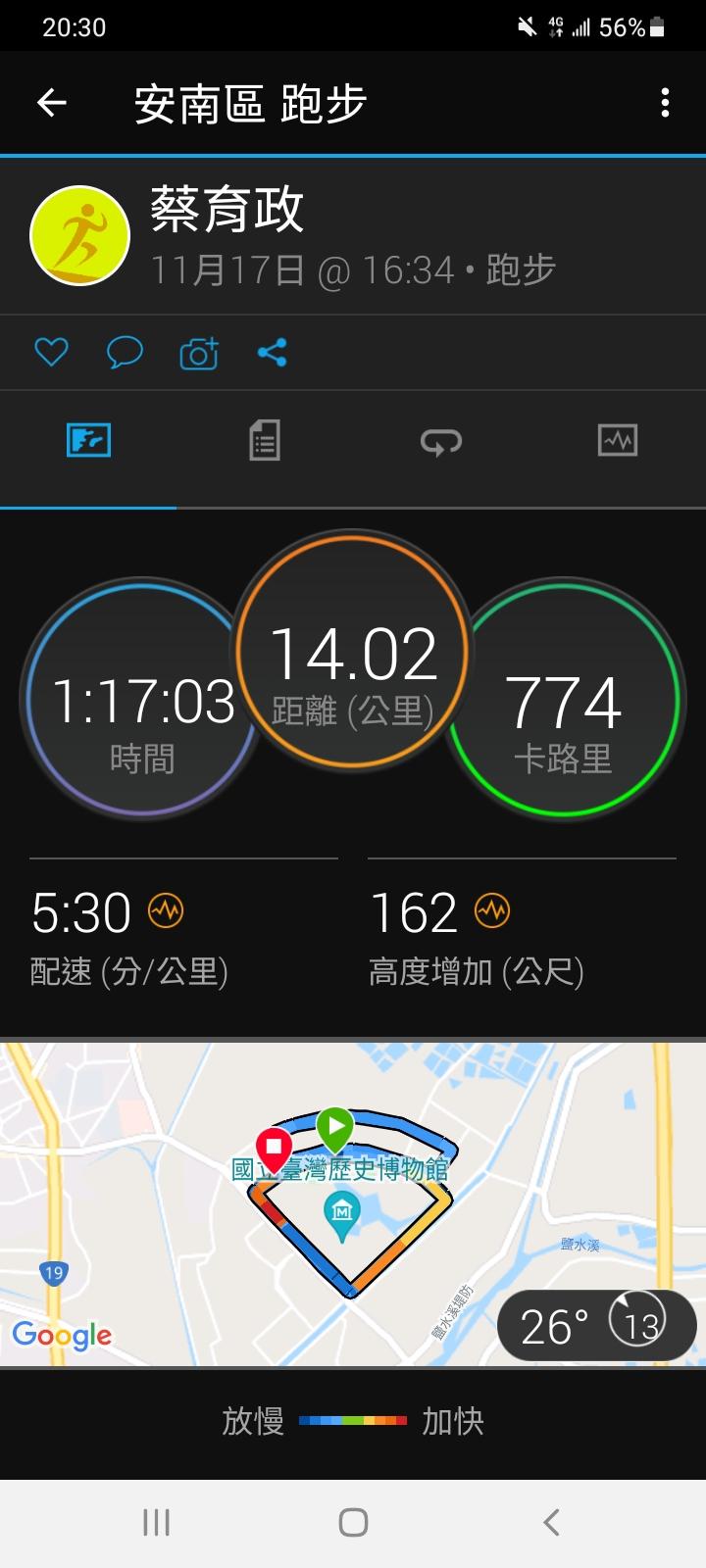The width and height of the screenshot is (706, 1568).
Task: Tap the system home button
Action: tap(353, 1522)
